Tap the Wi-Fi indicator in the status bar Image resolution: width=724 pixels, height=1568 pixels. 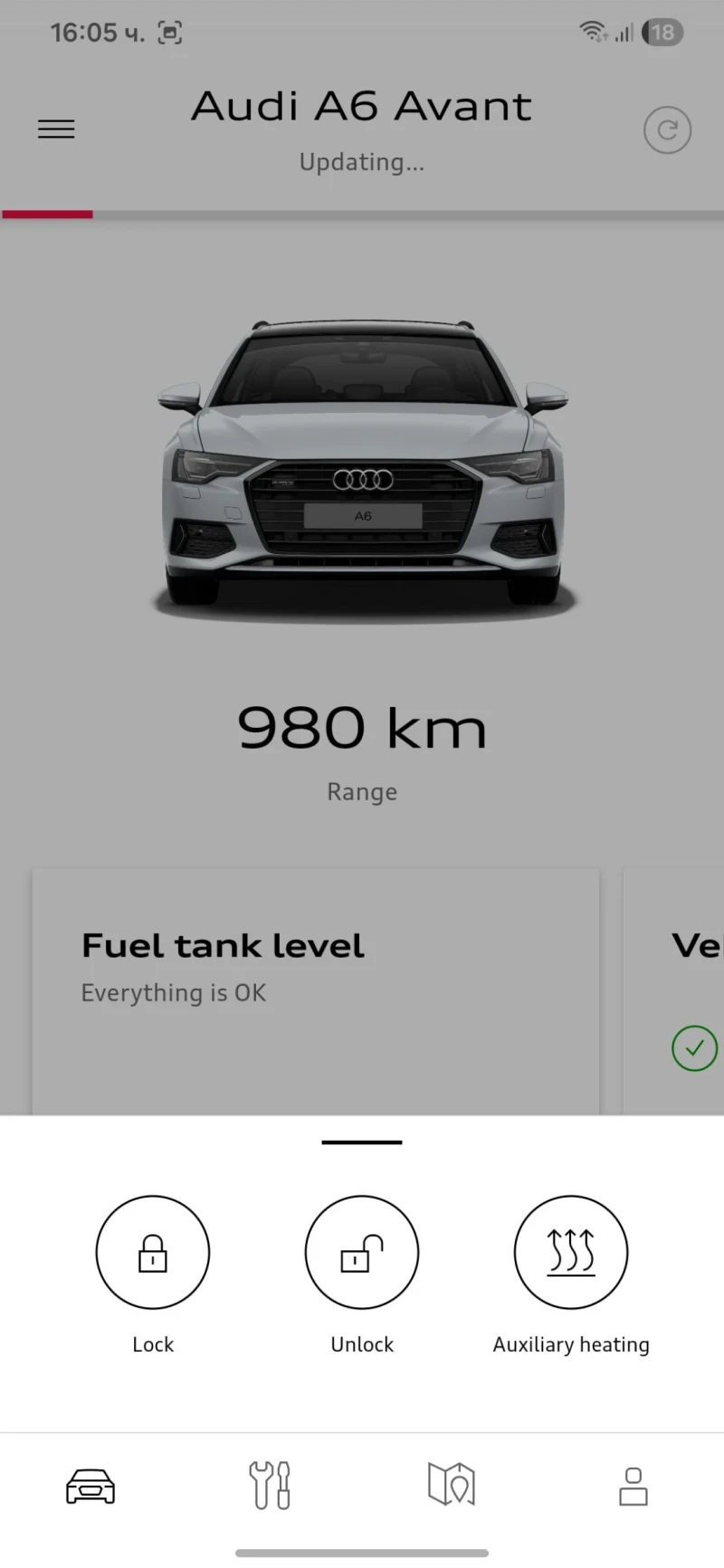tap(593, 32)
